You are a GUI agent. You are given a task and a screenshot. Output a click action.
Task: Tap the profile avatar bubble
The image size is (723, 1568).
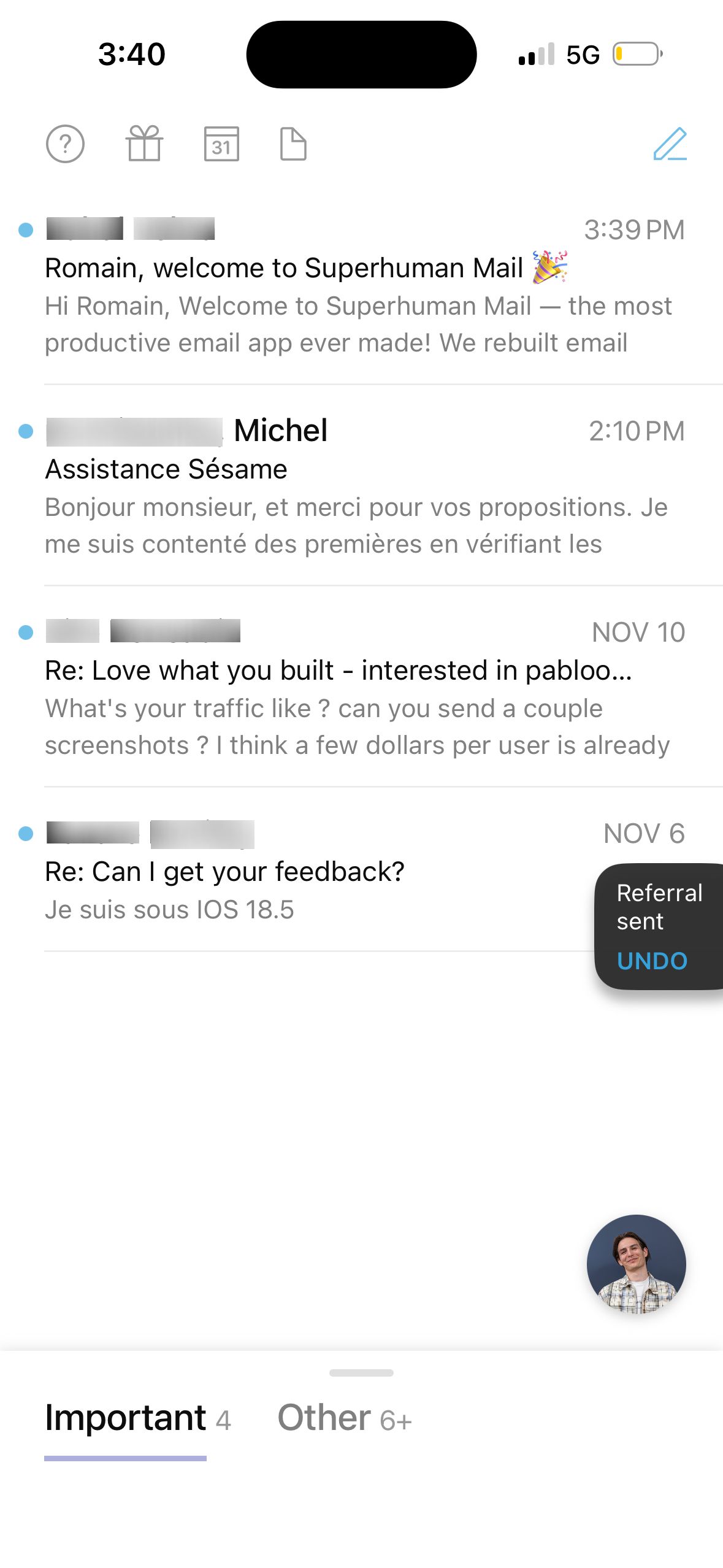(637, 1265)
